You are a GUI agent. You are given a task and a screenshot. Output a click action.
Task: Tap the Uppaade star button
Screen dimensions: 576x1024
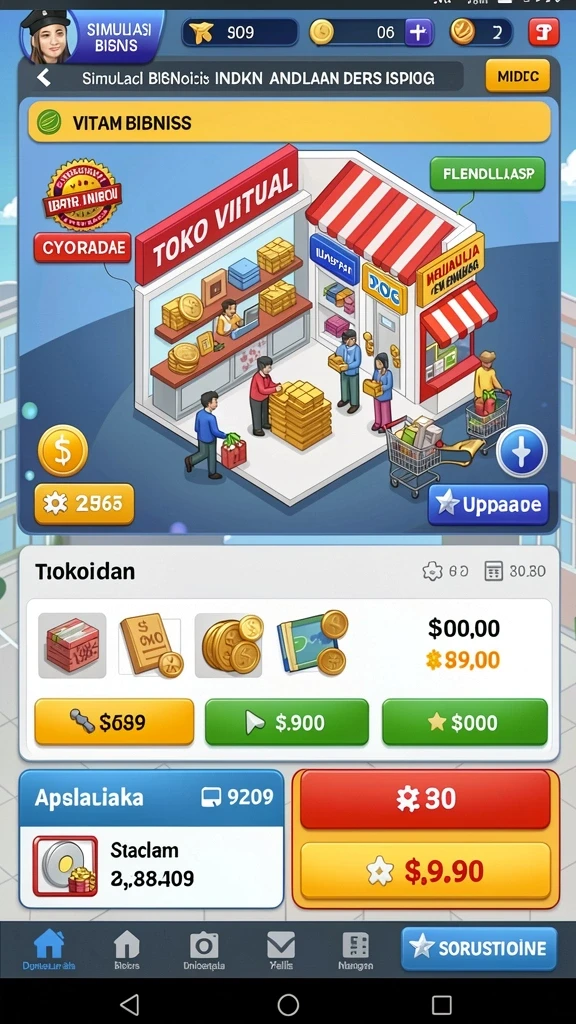click(x=488, y=505)
